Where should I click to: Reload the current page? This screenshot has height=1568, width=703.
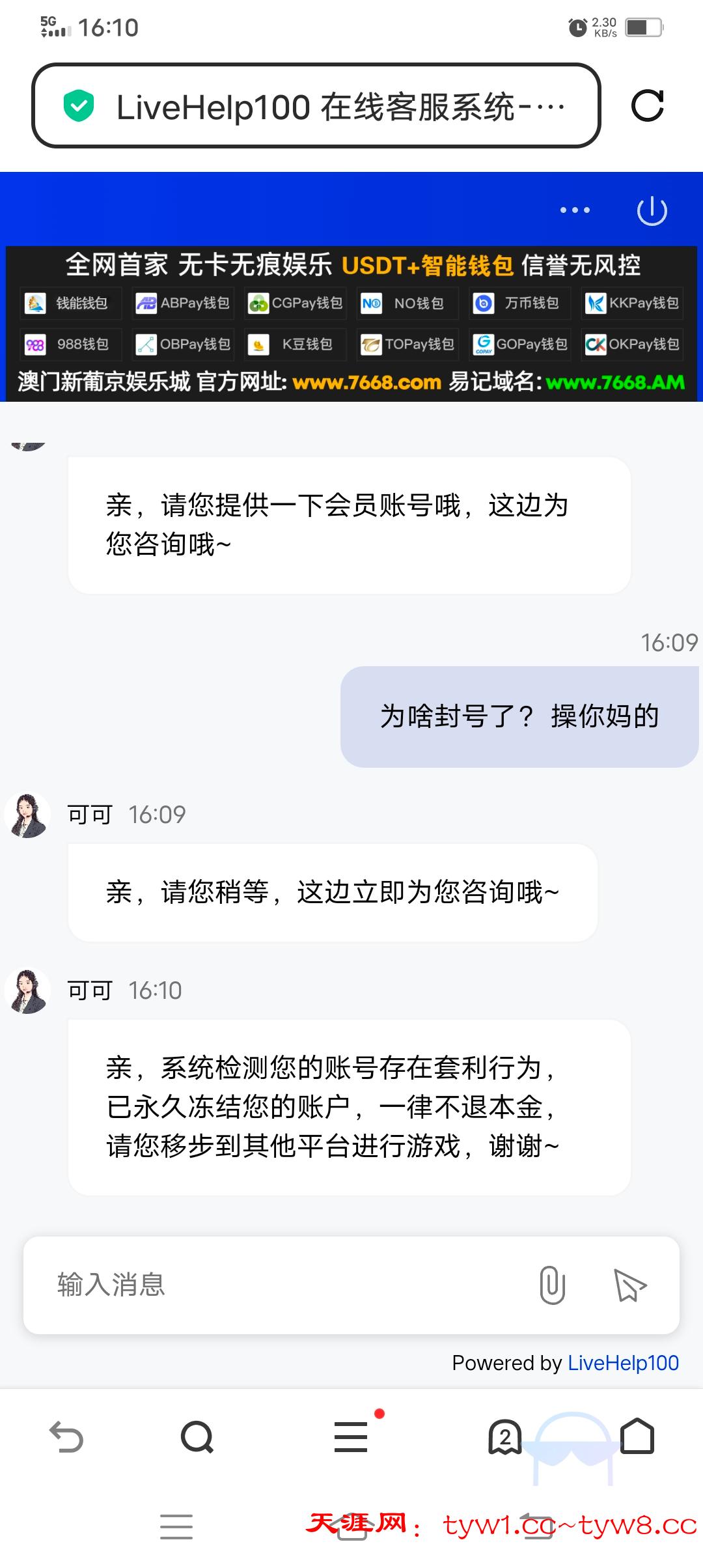point(648,106)
